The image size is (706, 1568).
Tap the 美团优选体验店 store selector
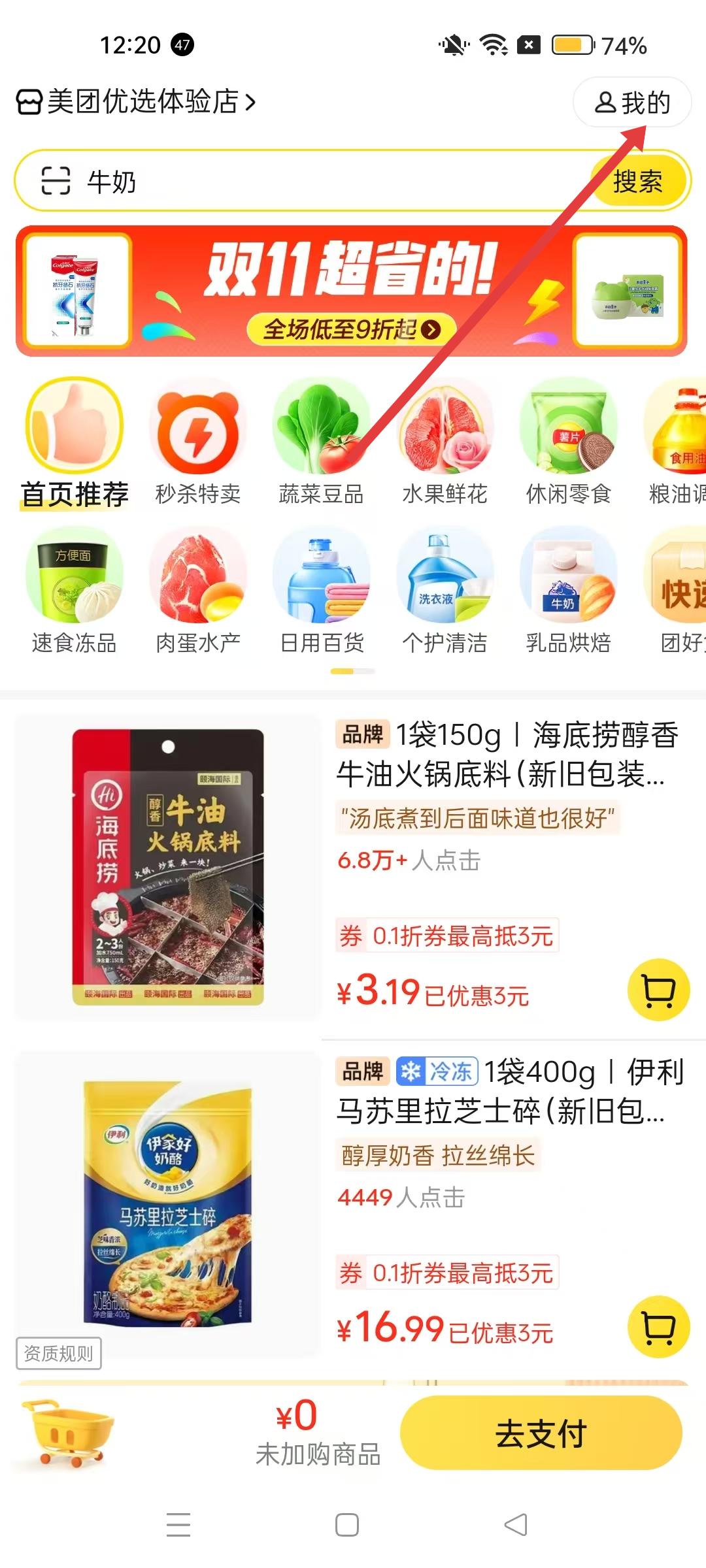pyautogui.click(x=136, y=102)
